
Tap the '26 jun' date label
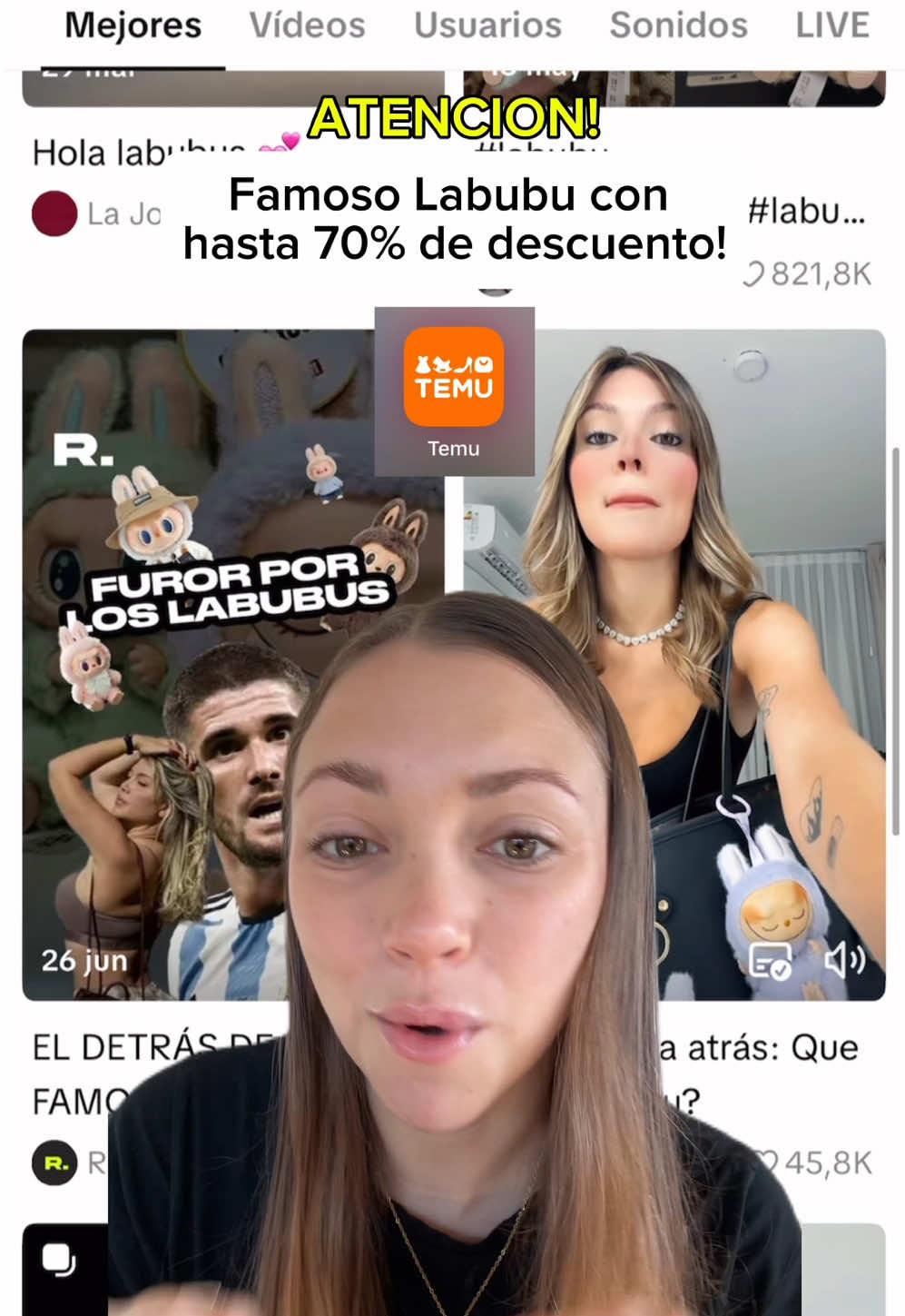83,962
